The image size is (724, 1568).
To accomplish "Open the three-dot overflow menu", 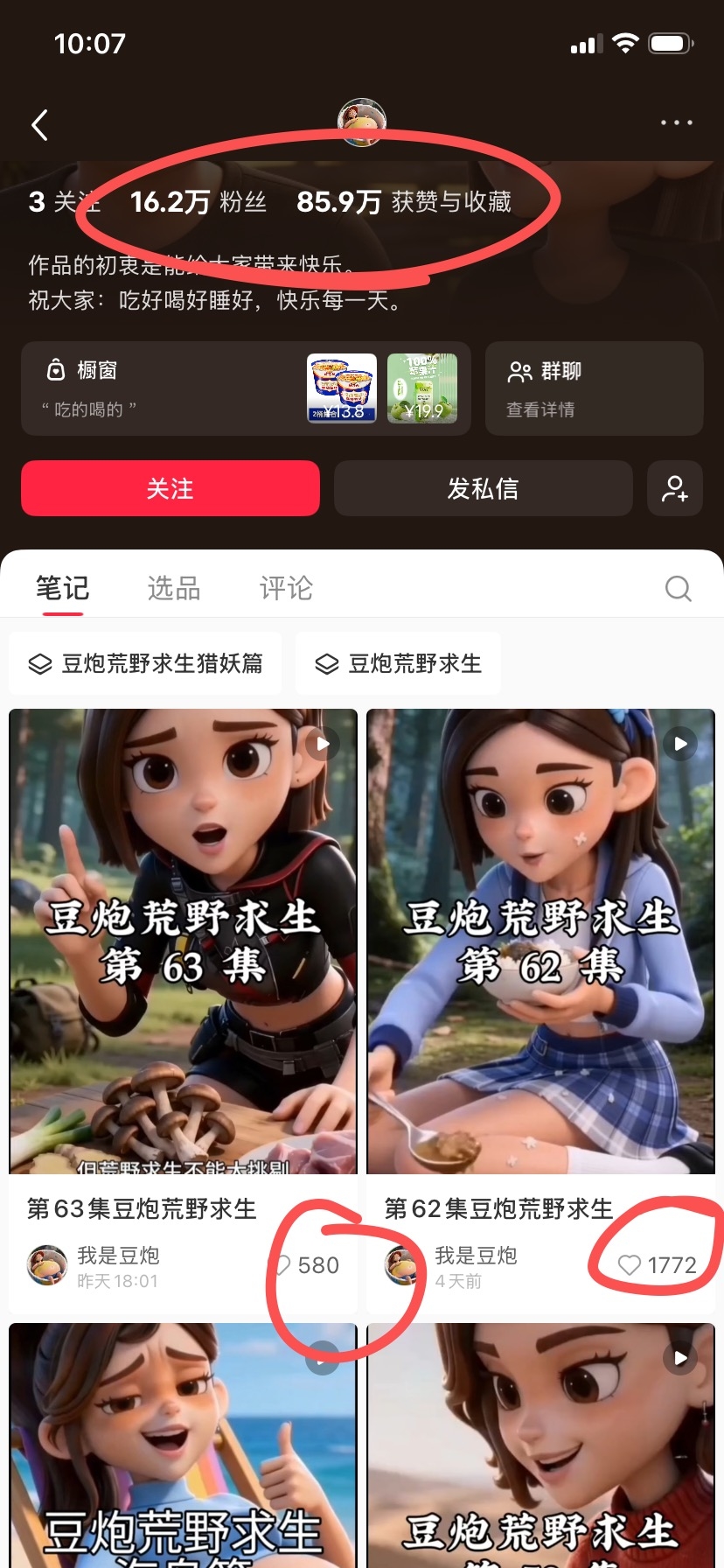I will pyautogui.click(x=676, y=123).
